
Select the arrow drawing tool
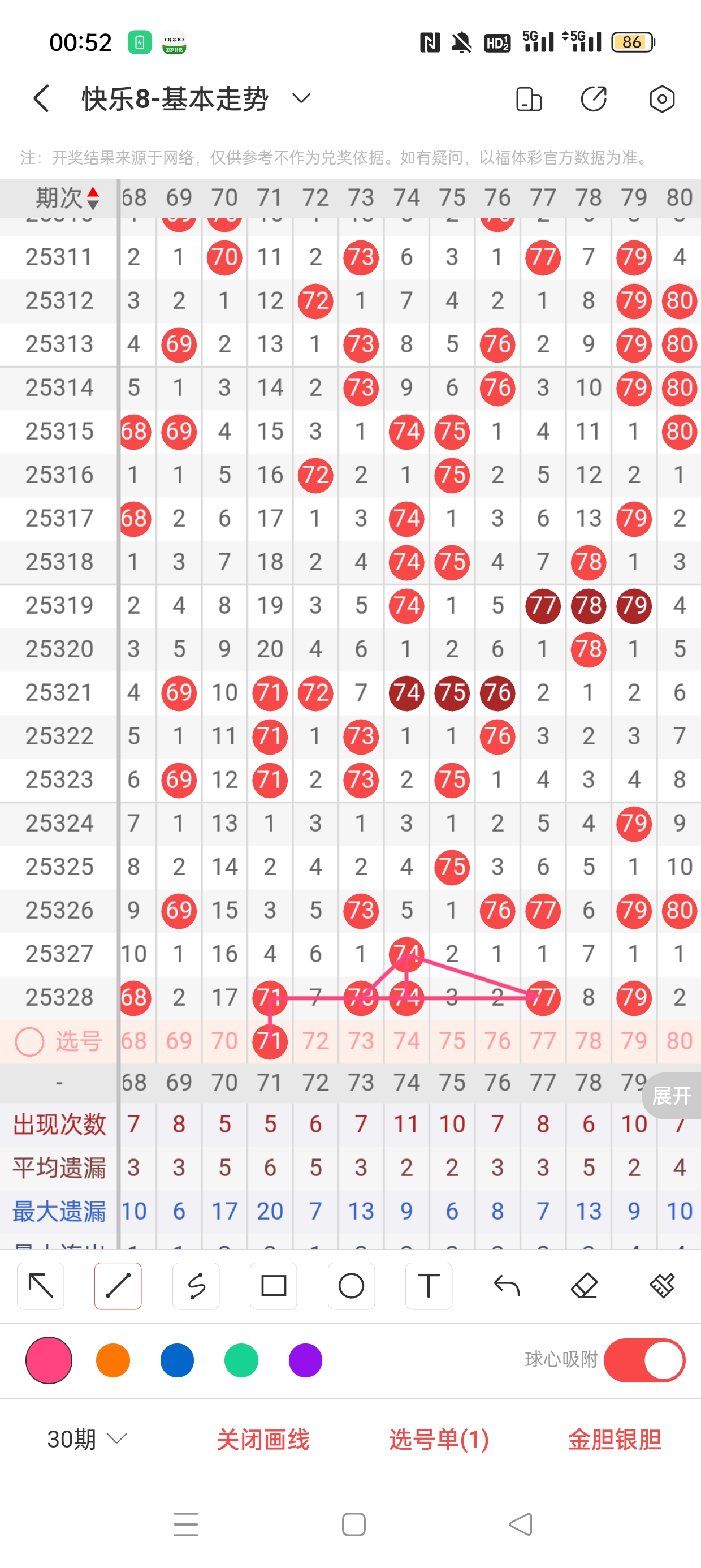41,1286
